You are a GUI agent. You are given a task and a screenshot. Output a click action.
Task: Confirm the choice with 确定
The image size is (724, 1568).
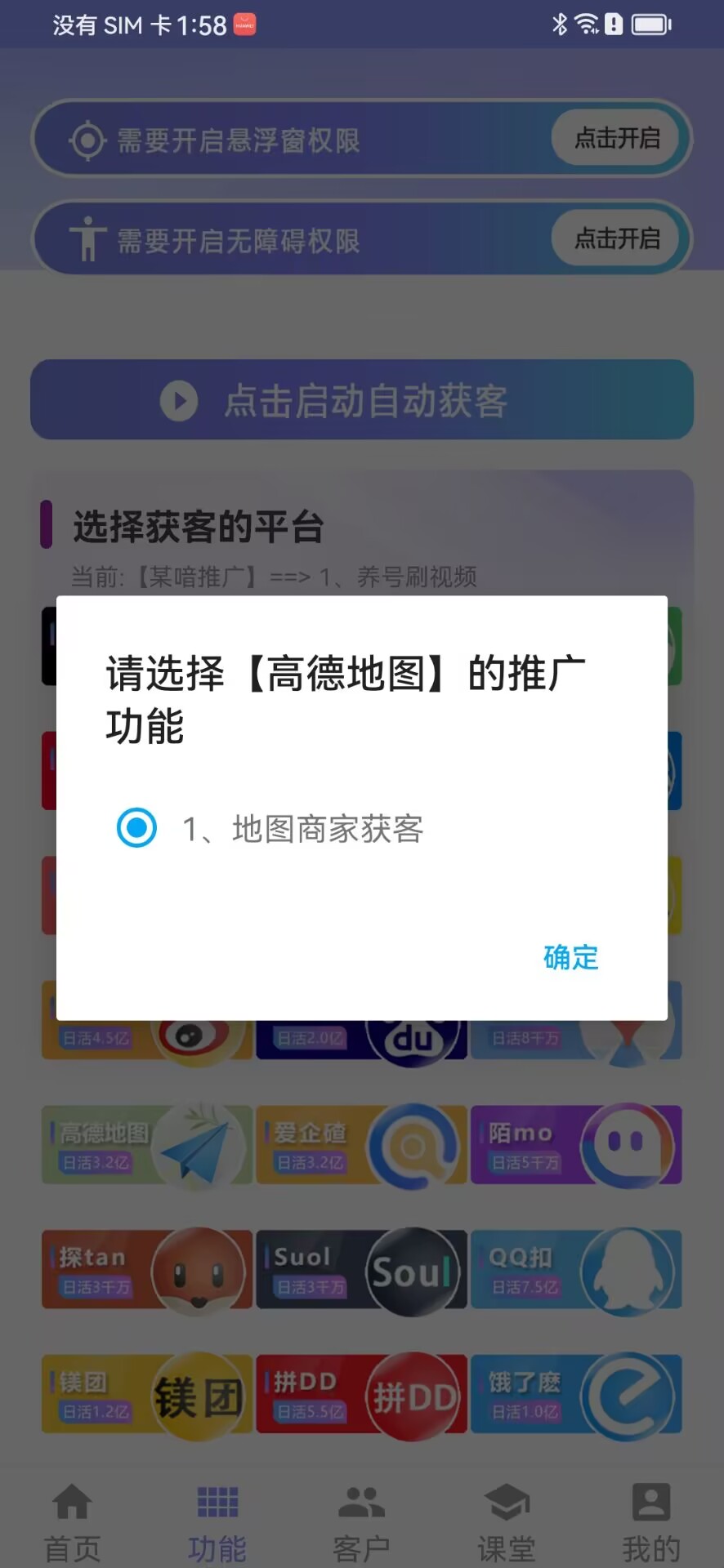(x=570, y=957)
